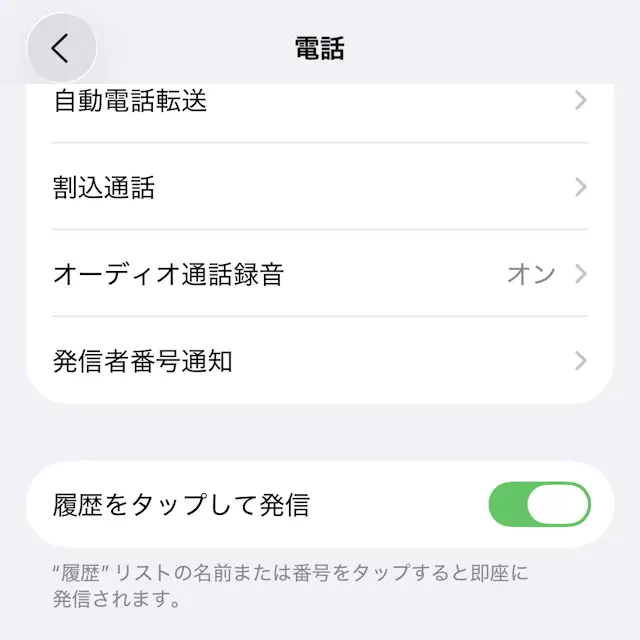The image size is (640, 640).
Task: Open オーディオ通話録音 settings
Action: [x=320, y=274]
